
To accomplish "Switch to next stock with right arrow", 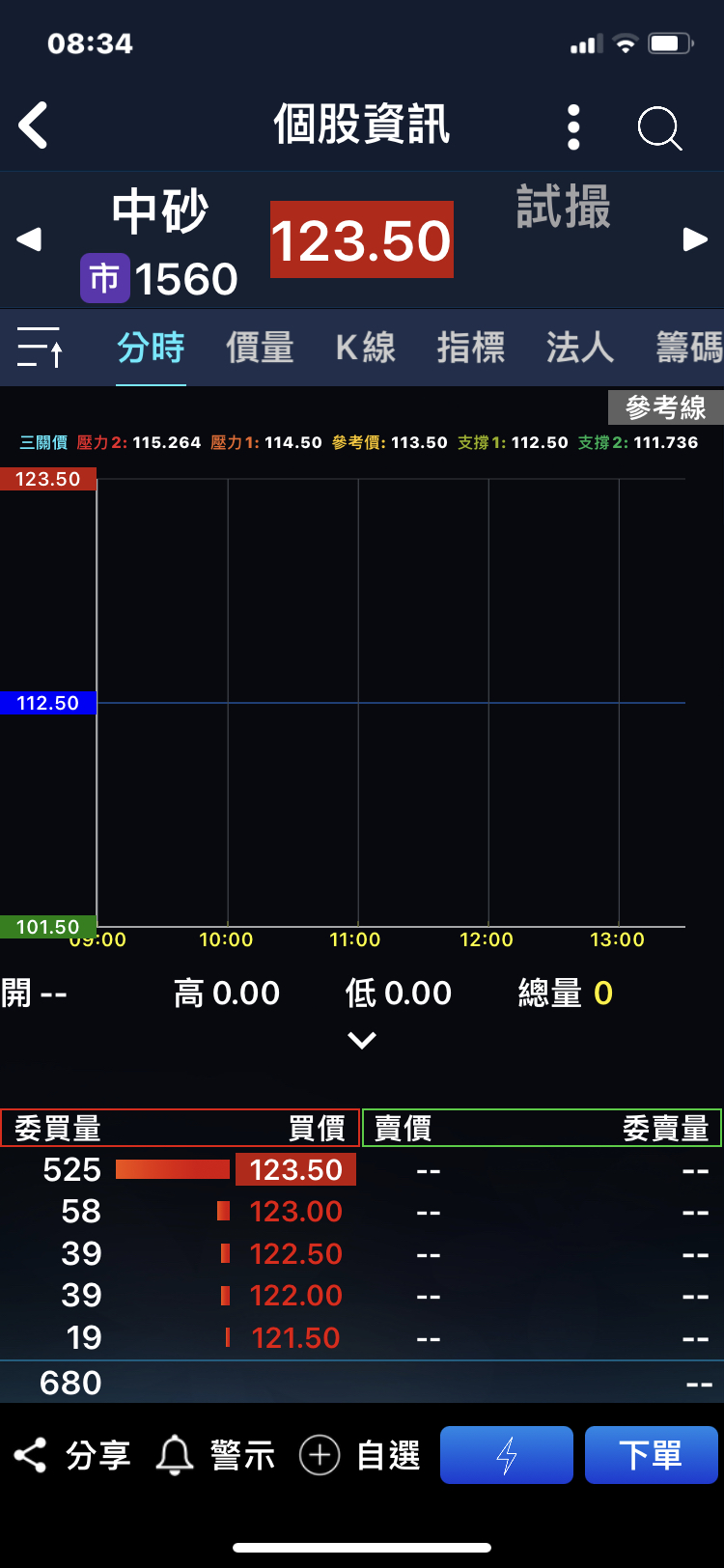I will [x=695, y=239].
